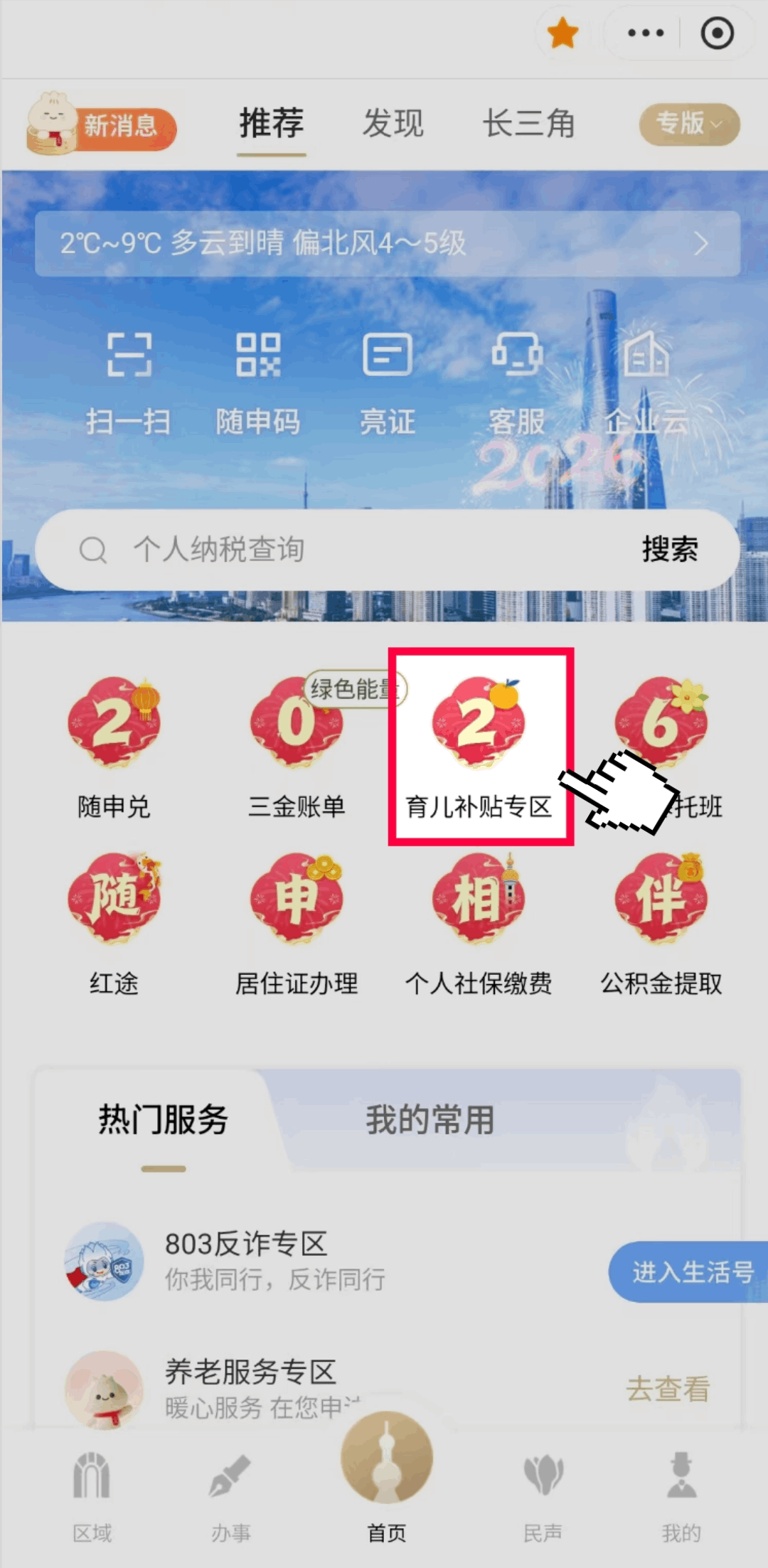Screen dimensions: 768x1568
Task: Expand the 专版 dropdown
Action: 688,124
